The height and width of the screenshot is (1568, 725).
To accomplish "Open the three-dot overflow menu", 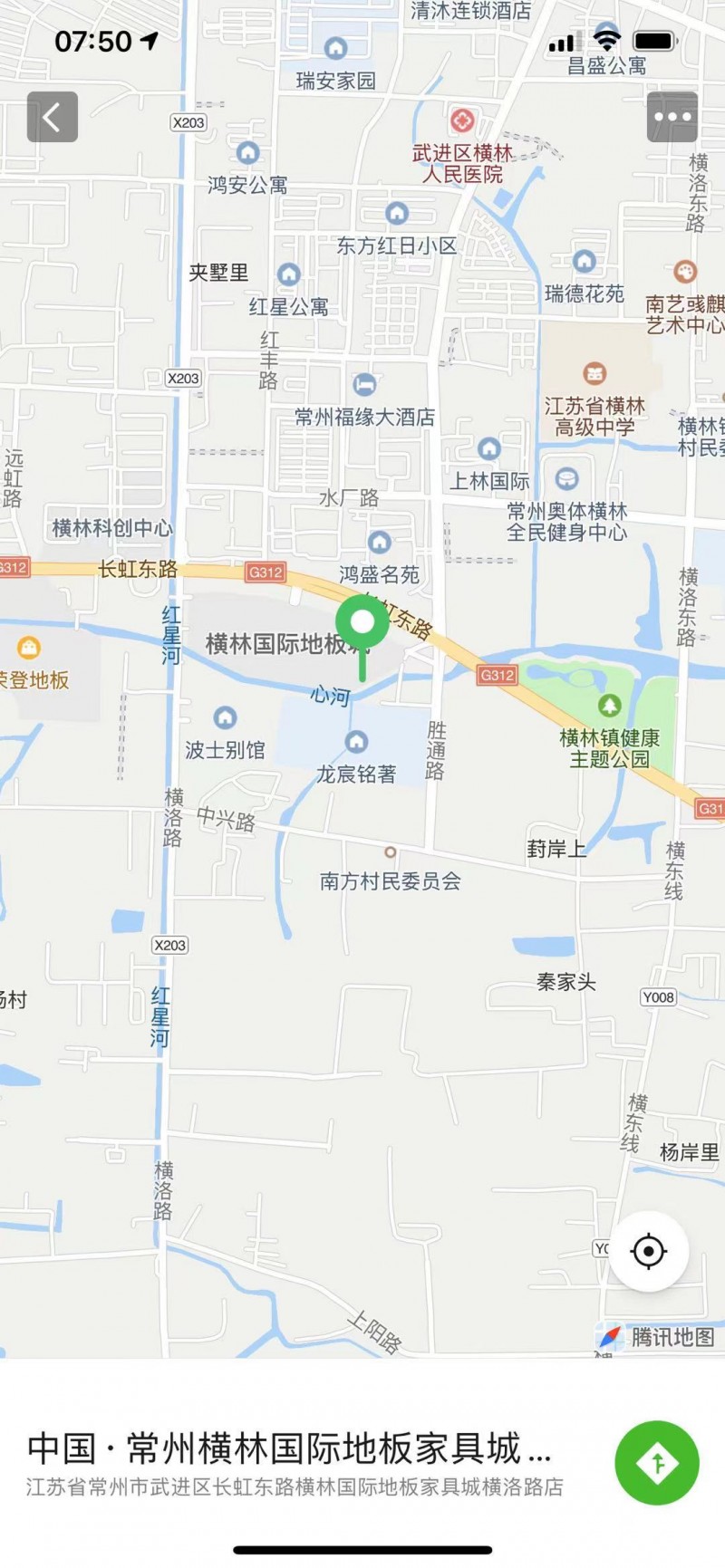I will pos(672,117).
